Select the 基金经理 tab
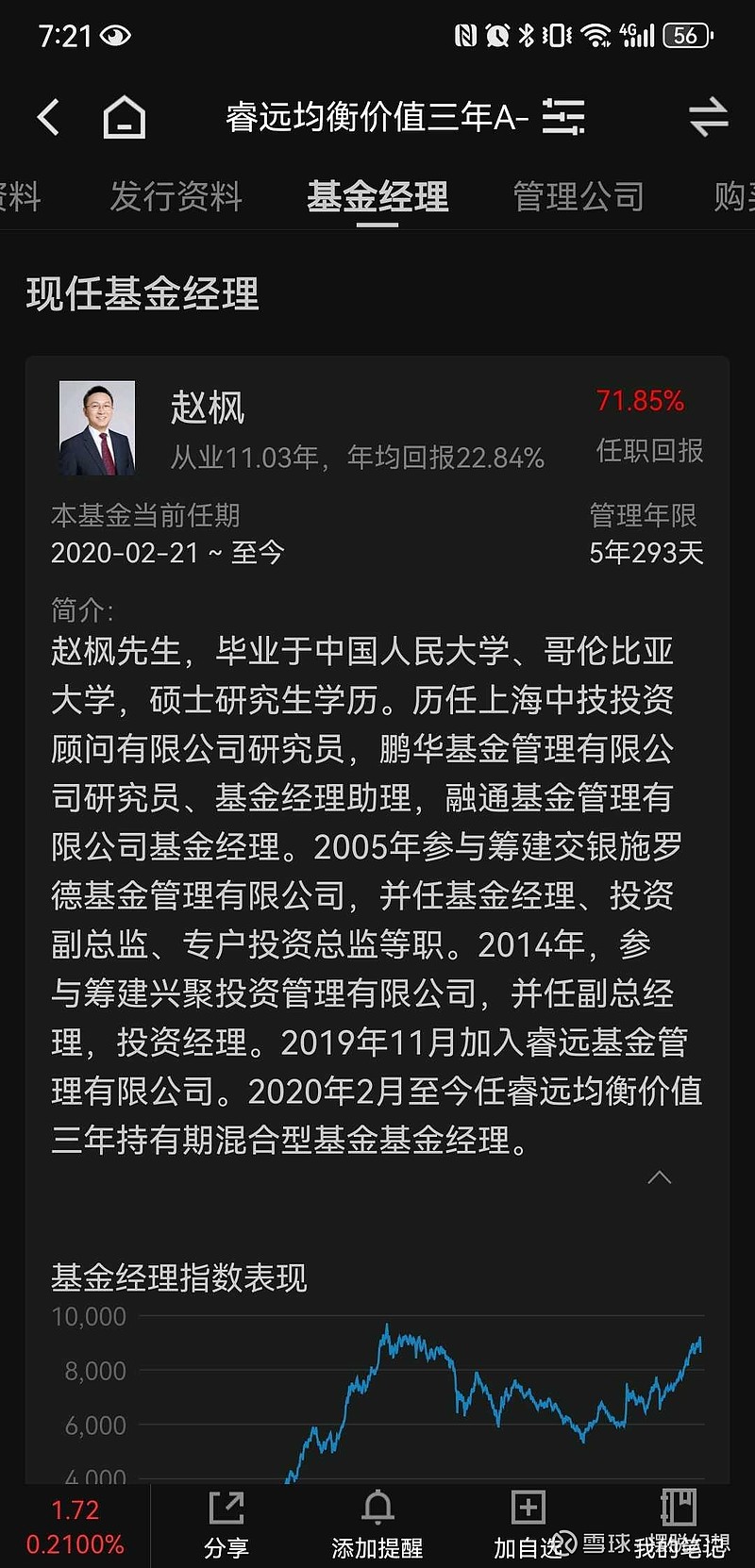The image size is (755, 1568). point(377,196)
